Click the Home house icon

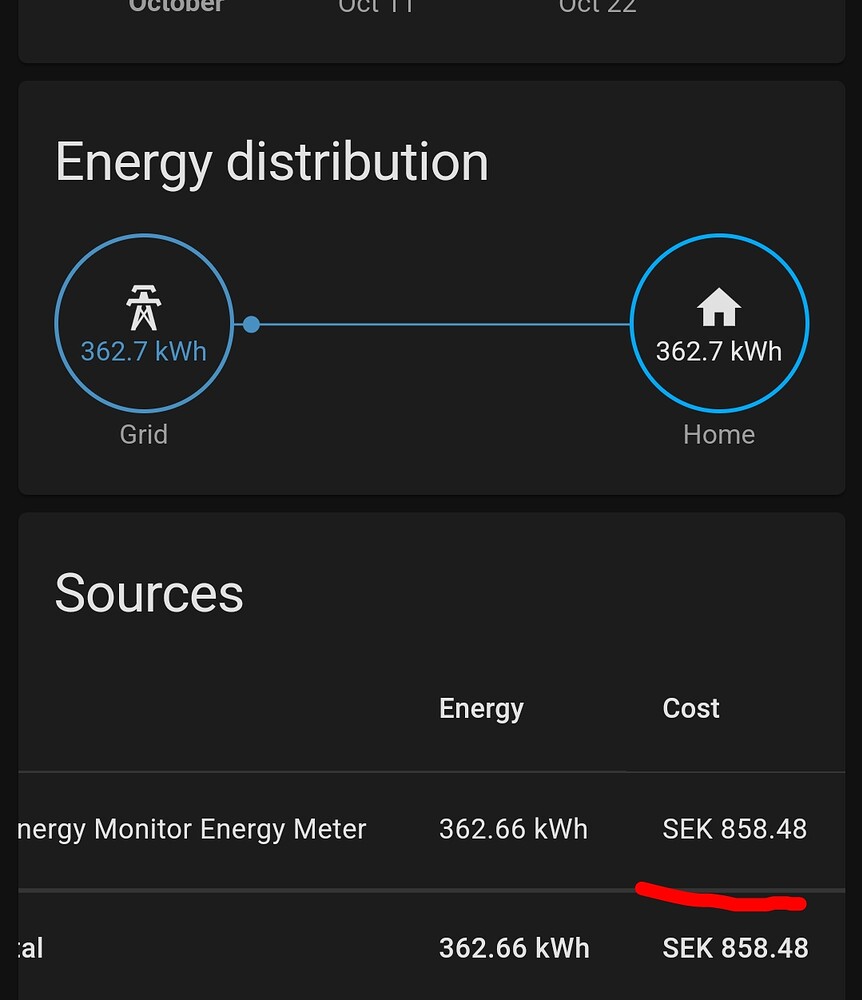coord(719,308)
